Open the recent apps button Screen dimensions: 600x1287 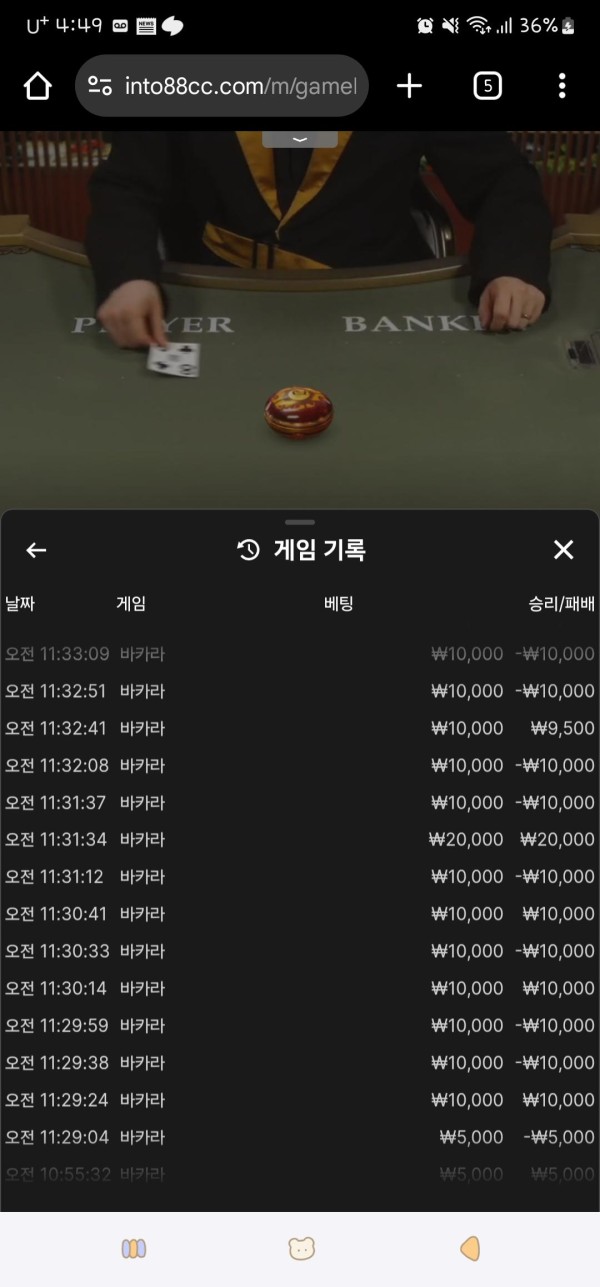pyautogui.click(x=134, y=1248)
